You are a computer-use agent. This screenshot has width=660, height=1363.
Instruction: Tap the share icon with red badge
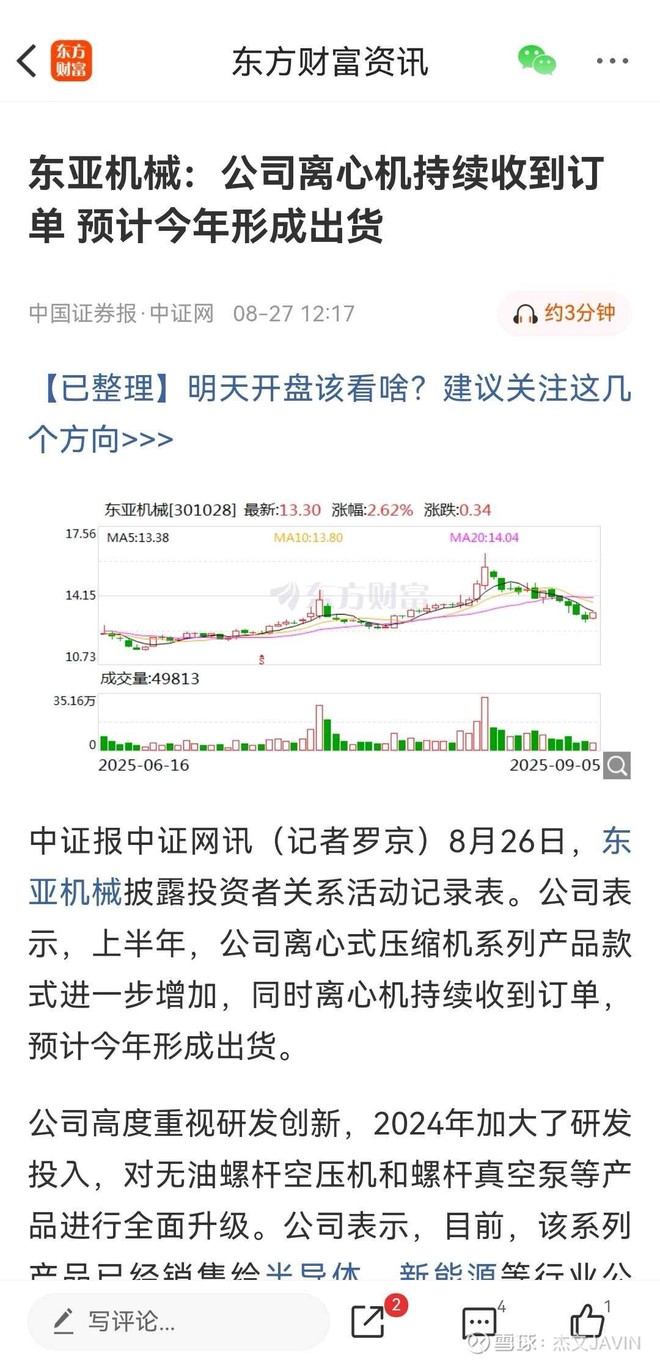[369, 1321]
